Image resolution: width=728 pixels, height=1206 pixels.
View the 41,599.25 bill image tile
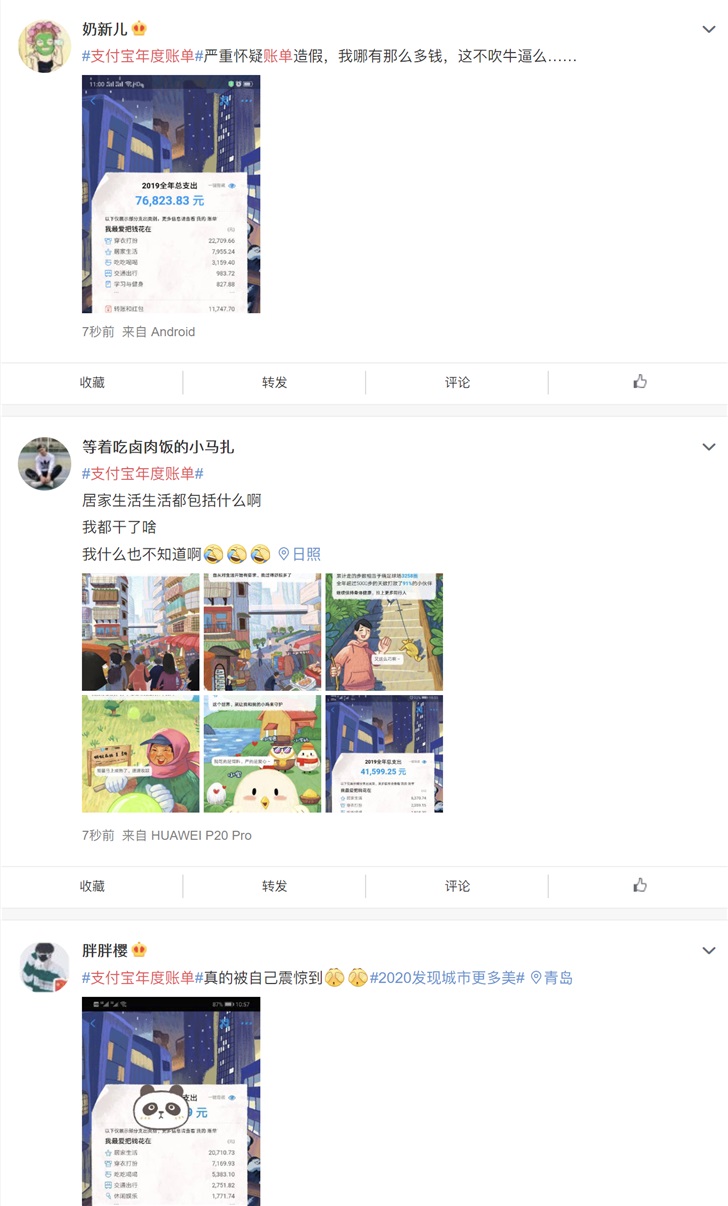pos(384,754)
